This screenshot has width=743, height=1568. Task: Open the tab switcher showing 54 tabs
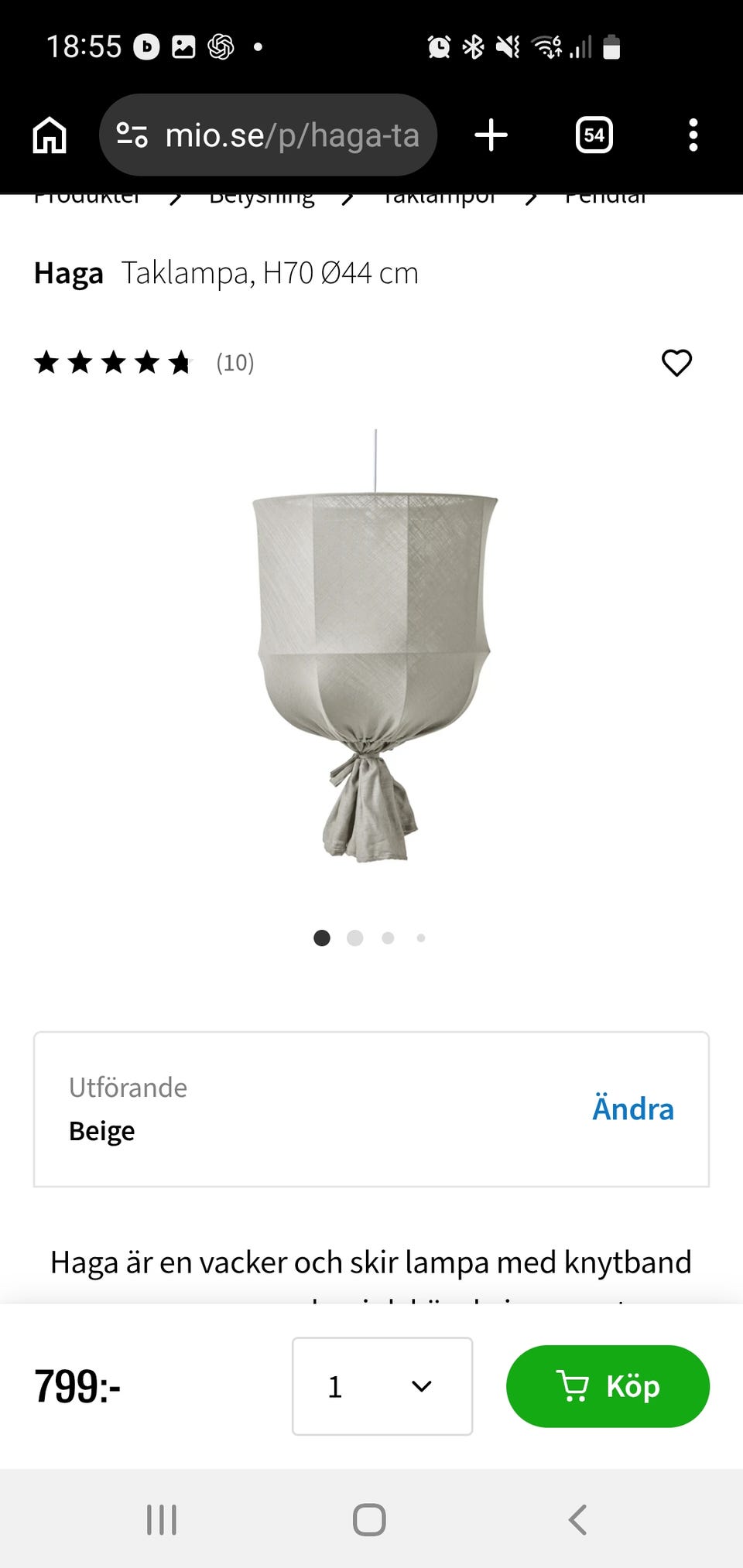594,135
